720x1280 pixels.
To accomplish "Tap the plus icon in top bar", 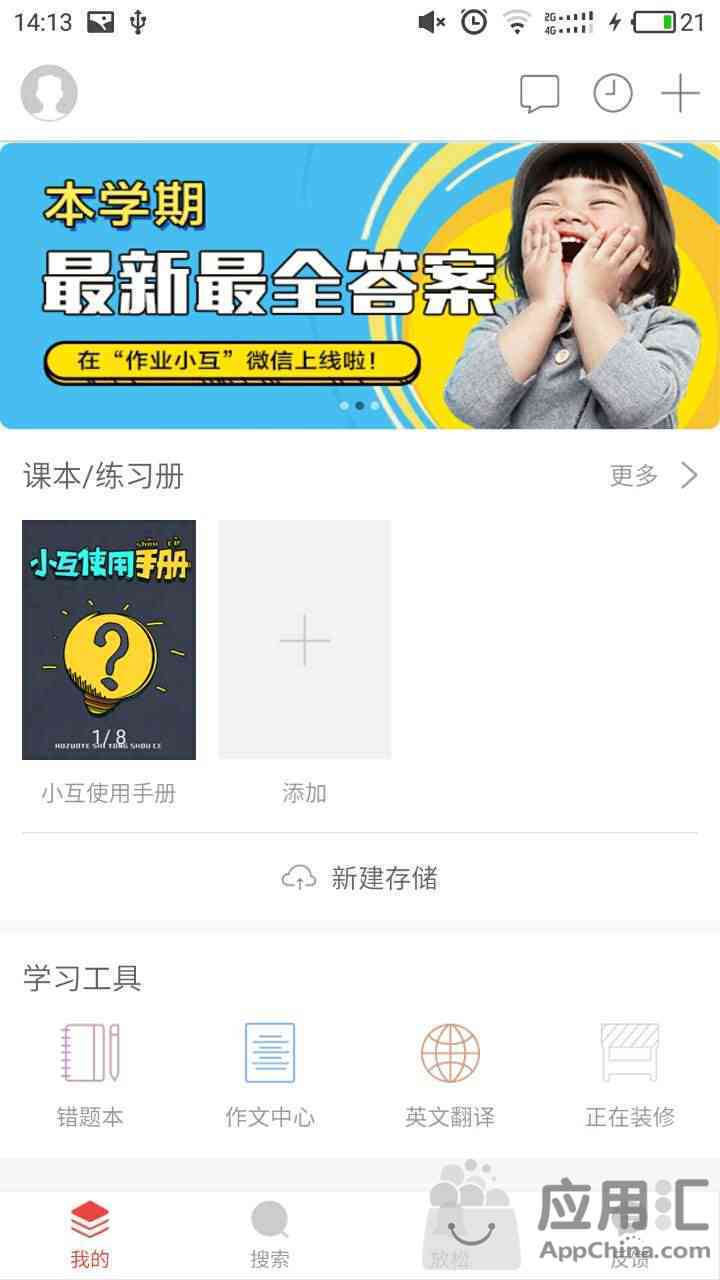I will [680, 94].
